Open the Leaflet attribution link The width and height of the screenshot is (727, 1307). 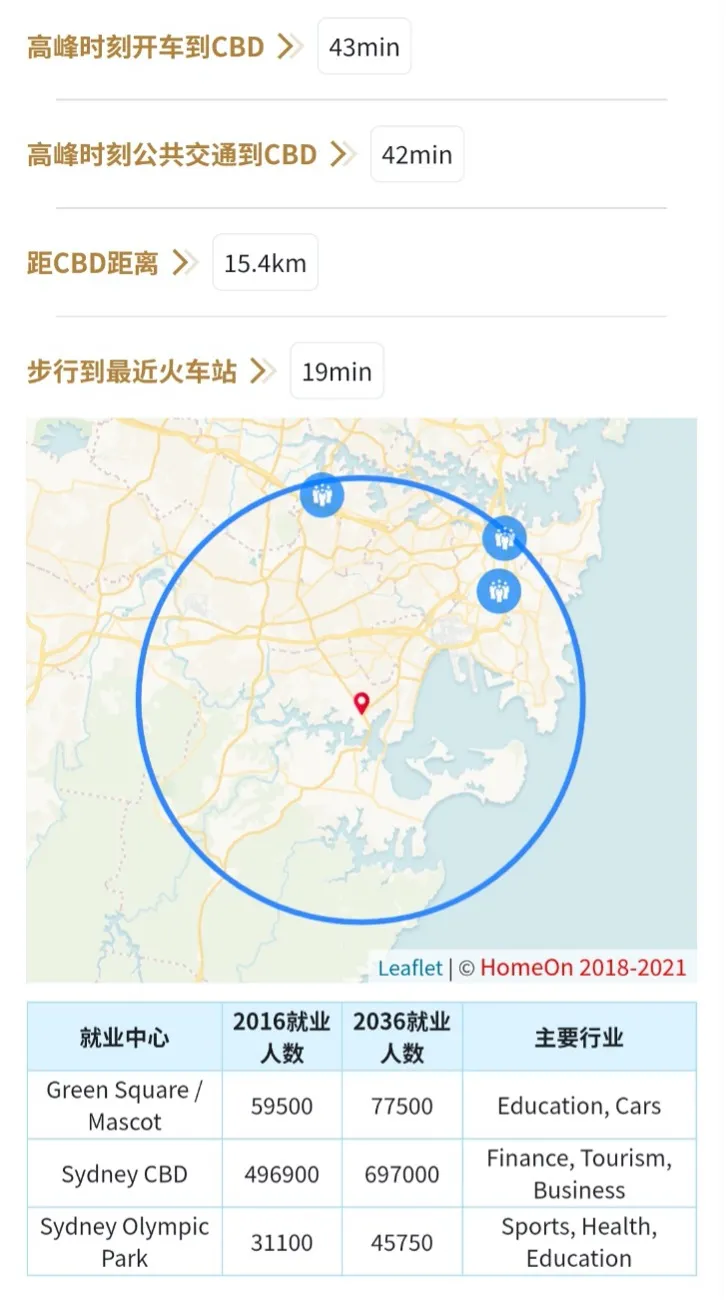point(410,967)
